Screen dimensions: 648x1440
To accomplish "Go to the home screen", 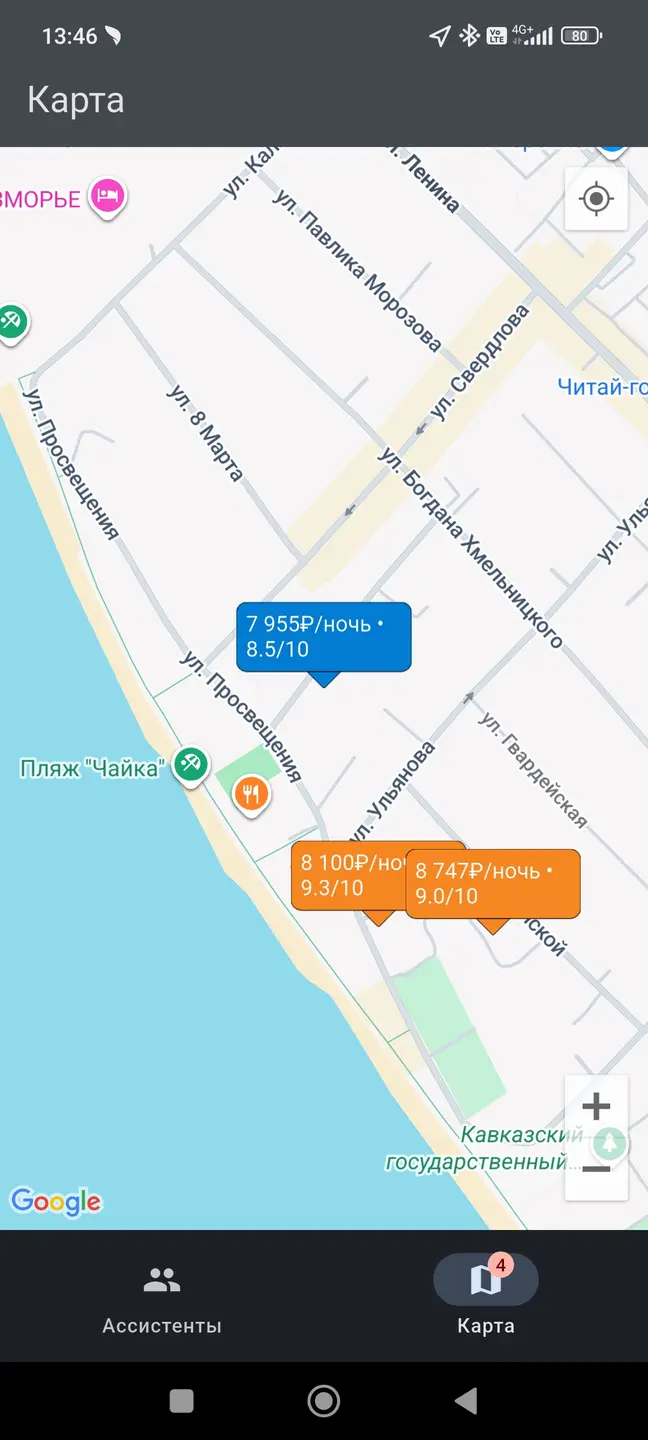I will pyautogui.click(x=324, y=1401).
